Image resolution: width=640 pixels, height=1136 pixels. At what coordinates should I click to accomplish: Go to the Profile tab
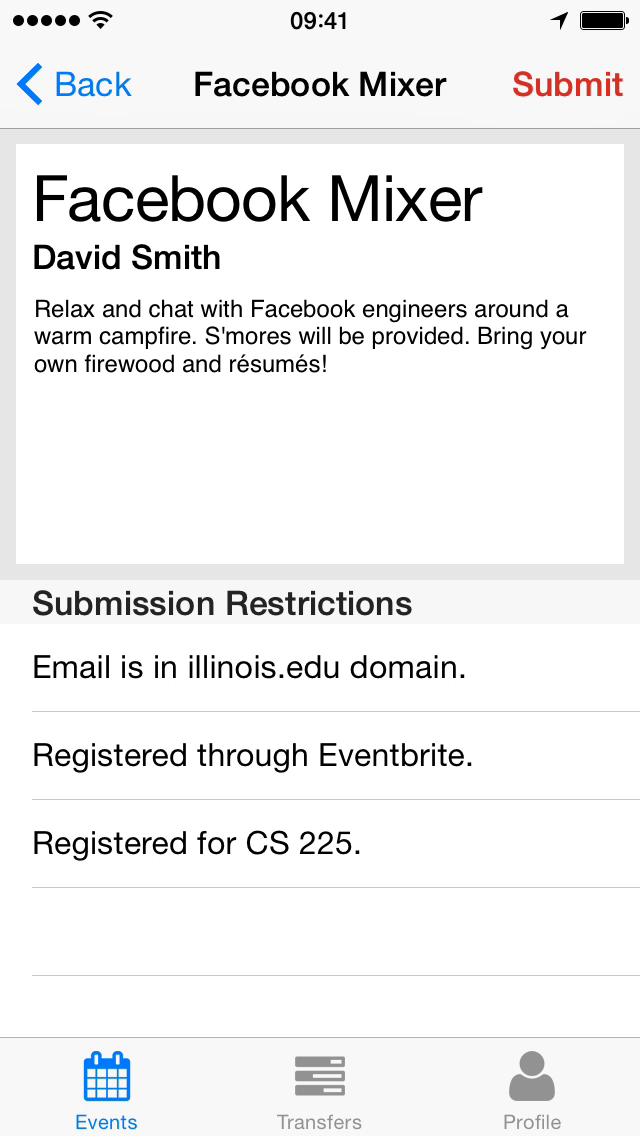[532, 1090]
